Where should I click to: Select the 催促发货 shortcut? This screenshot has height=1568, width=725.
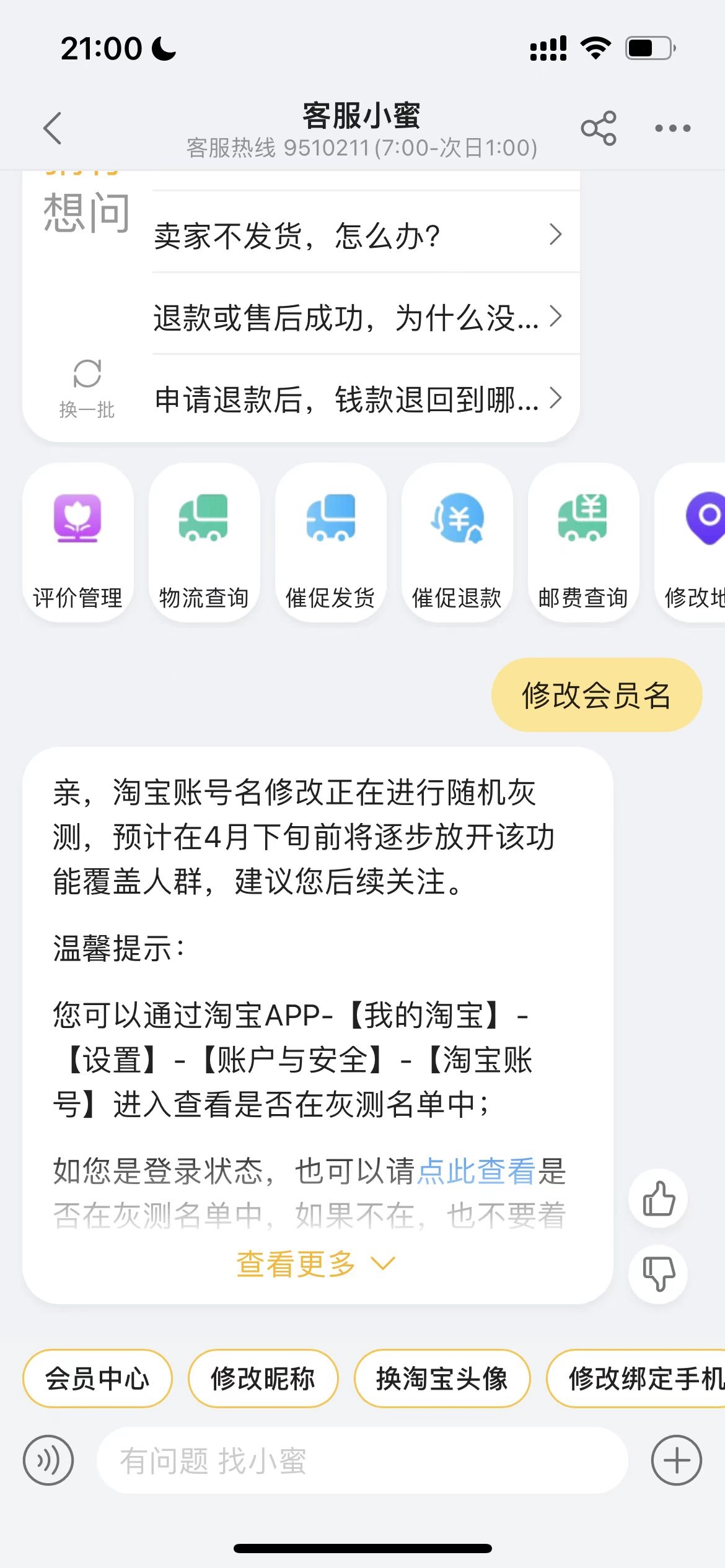331,542
